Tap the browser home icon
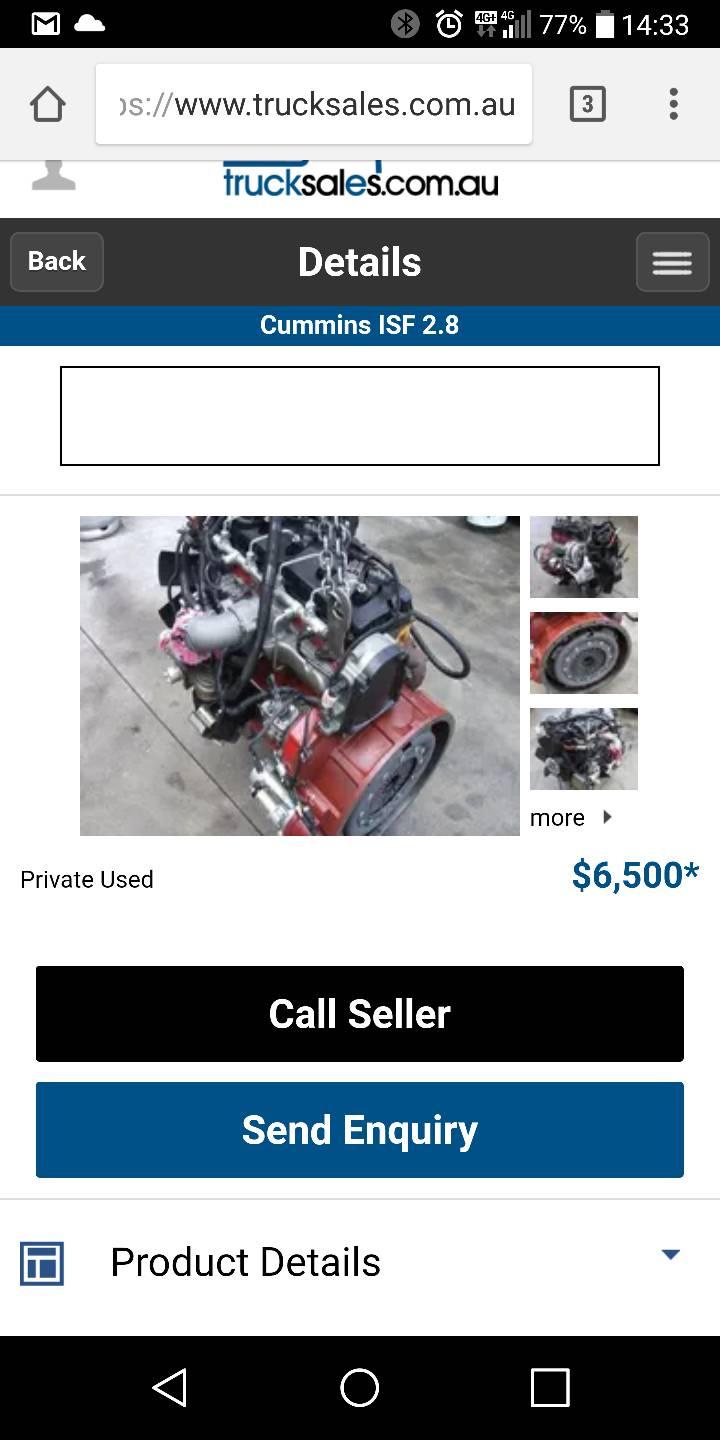720x1440 pixels. [47, 104]
